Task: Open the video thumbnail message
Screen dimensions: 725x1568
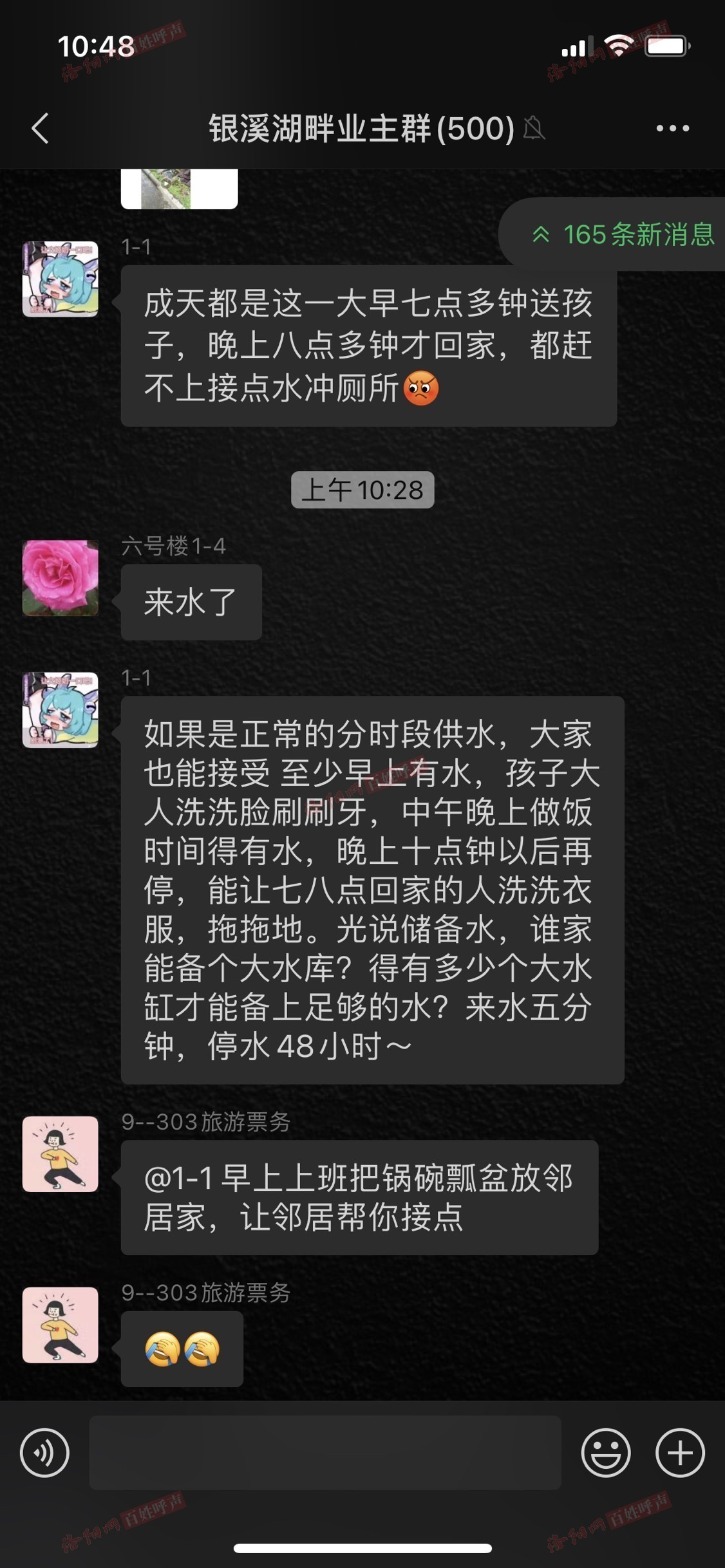Action: coord(179,189)
